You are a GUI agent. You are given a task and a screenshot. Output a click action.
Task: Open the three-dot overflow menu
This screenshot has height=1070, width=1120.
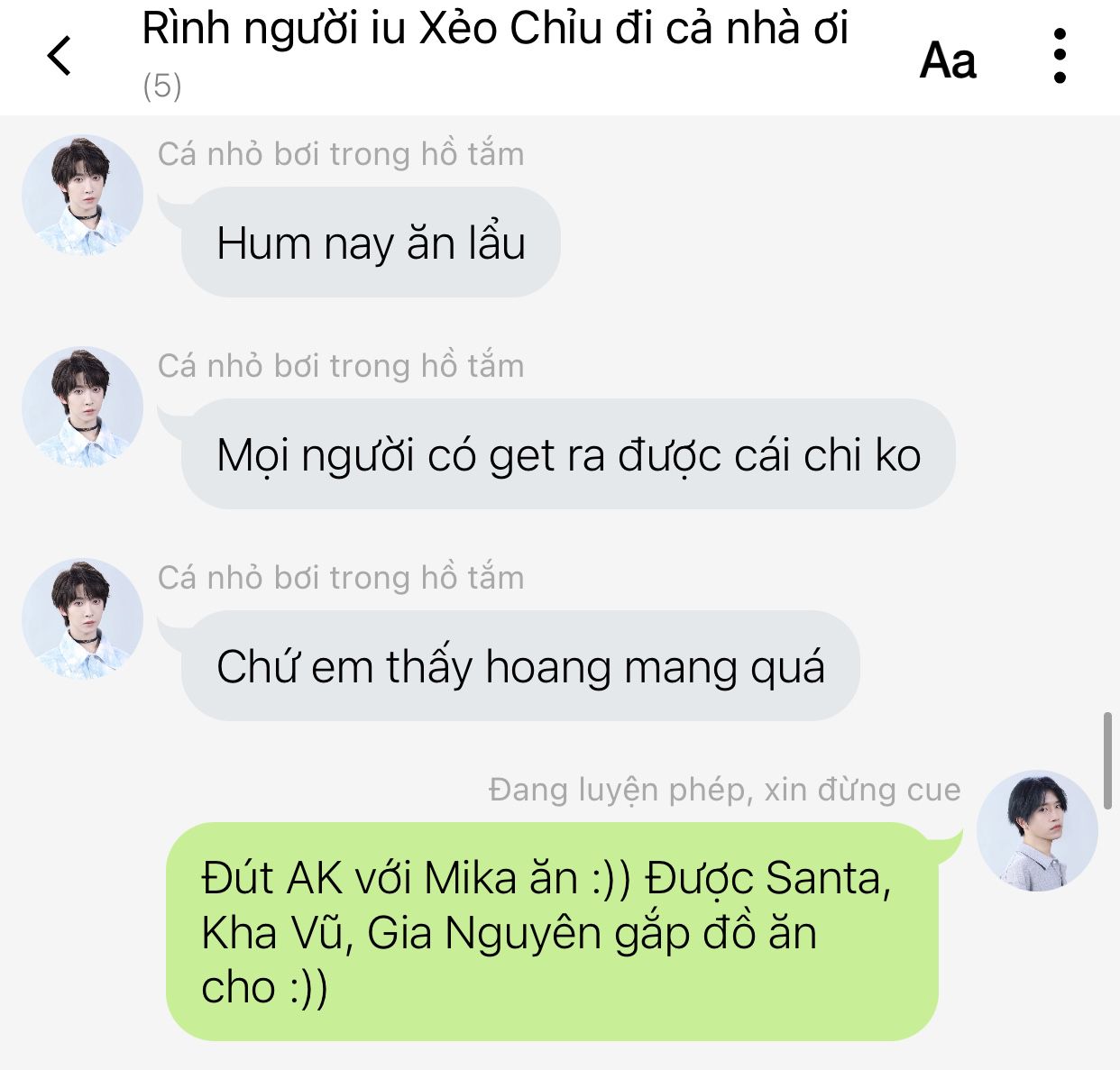pos(1060,56)
